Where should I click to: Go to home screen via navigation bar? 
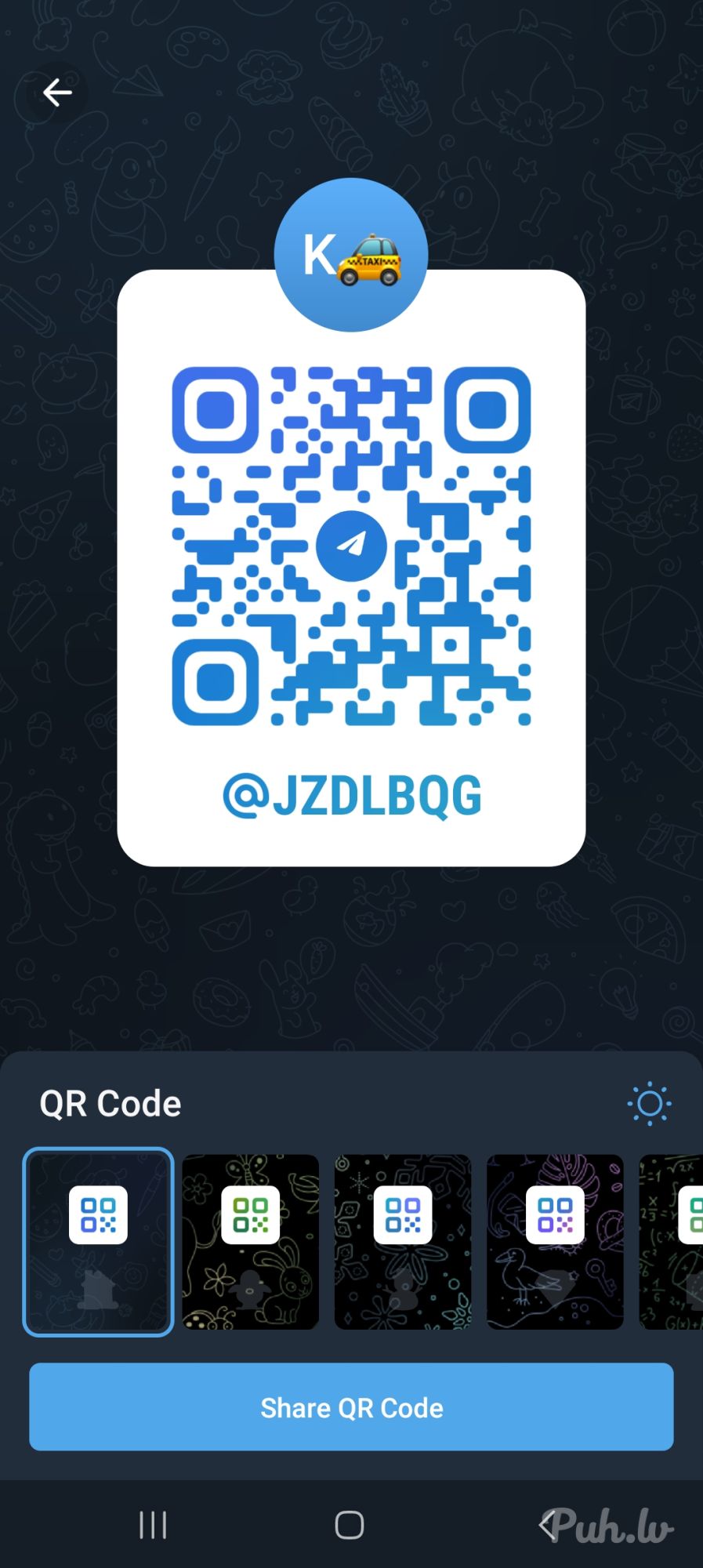(350, 1525)
